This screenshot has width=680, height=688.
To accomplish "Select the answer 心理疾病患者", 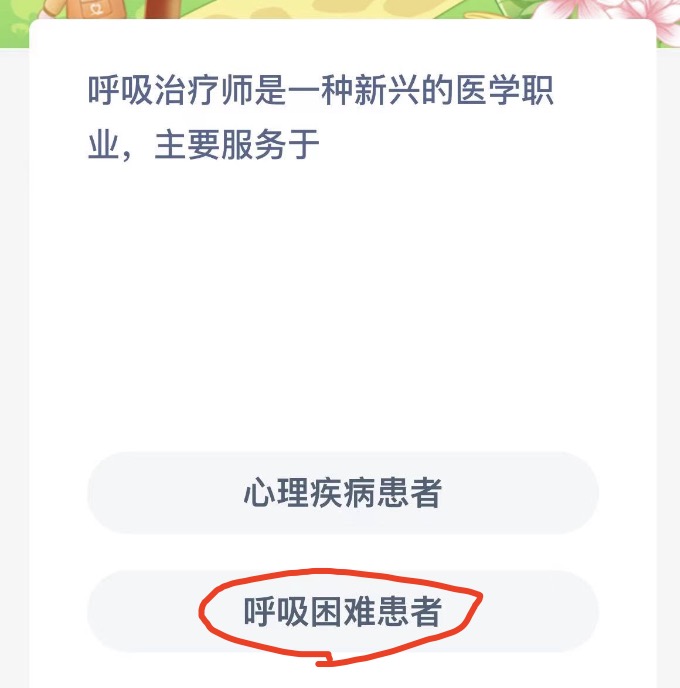I will coord(342,493).
